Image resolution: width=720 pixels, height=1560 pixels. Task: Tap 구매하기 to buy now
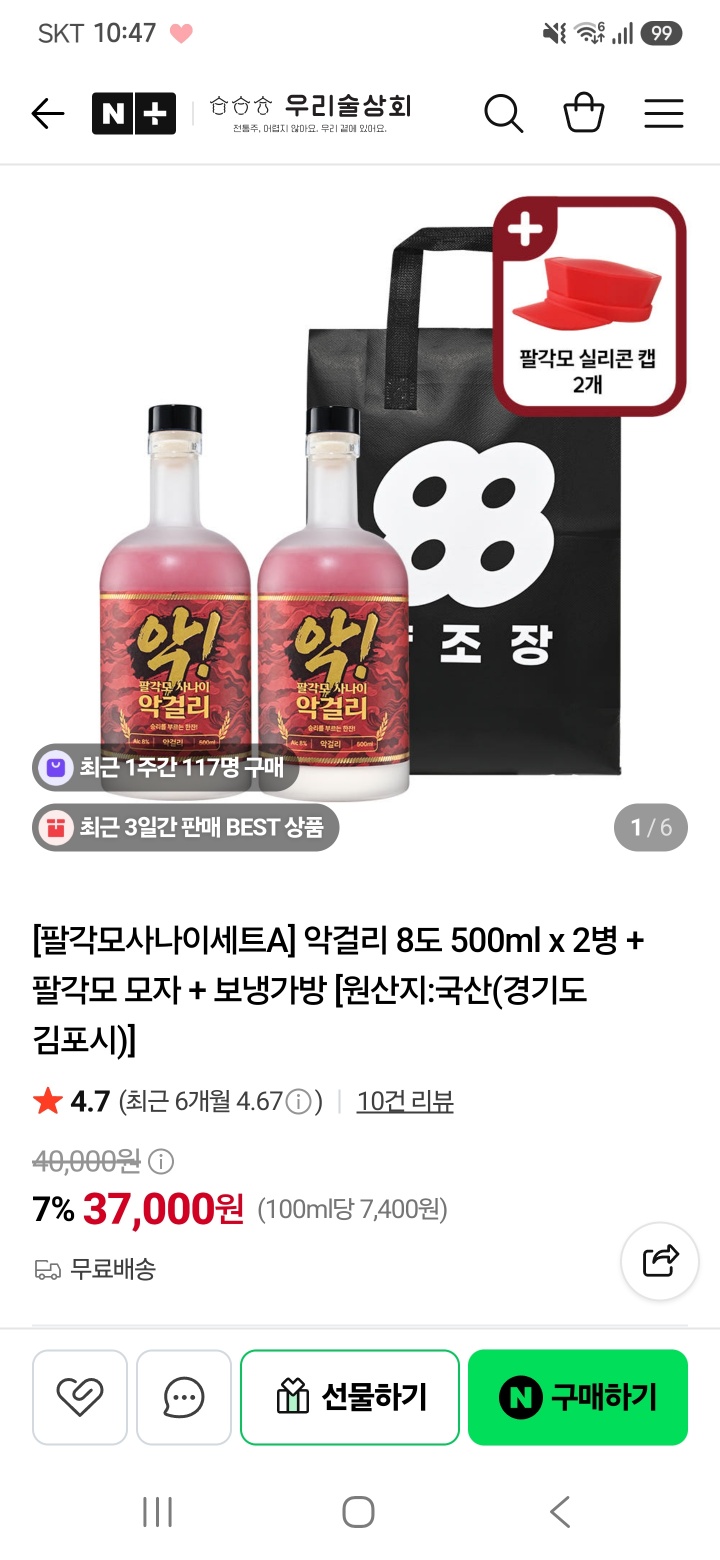[578, 1397]
